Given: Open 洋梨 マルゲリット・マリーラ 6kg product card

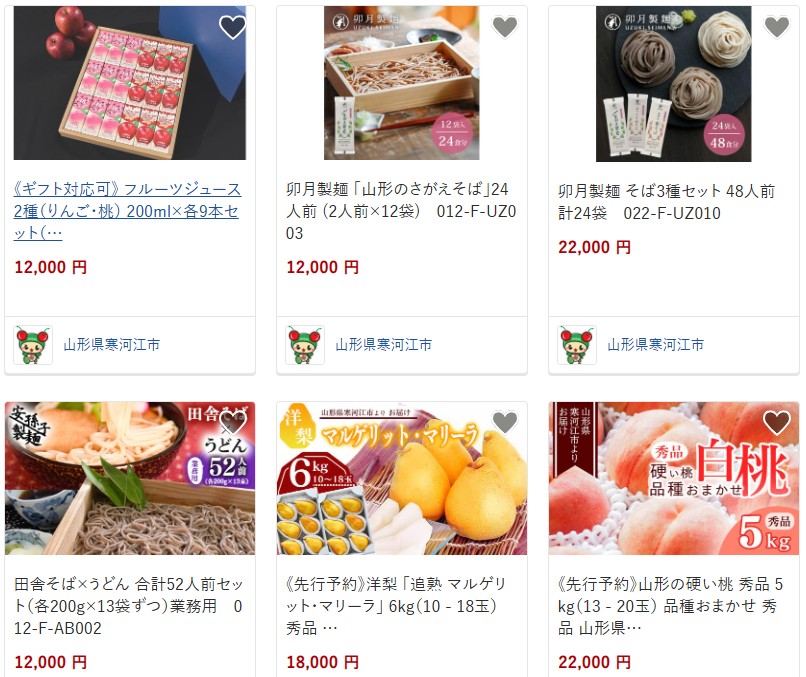Looking at the screenshot, I should click(x=400, y=605).
